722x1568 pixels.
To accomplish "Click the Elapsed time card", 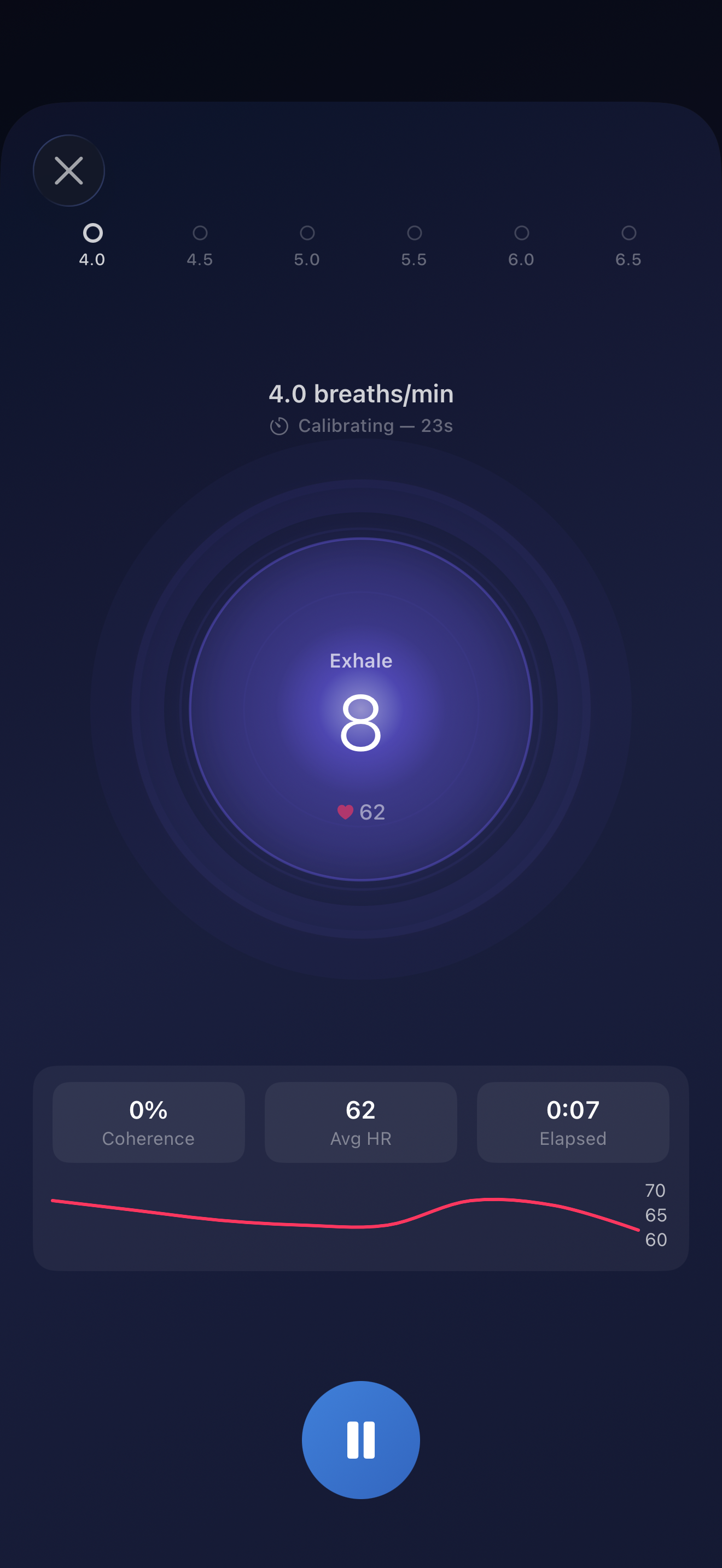I will (x=572, y=1122).
